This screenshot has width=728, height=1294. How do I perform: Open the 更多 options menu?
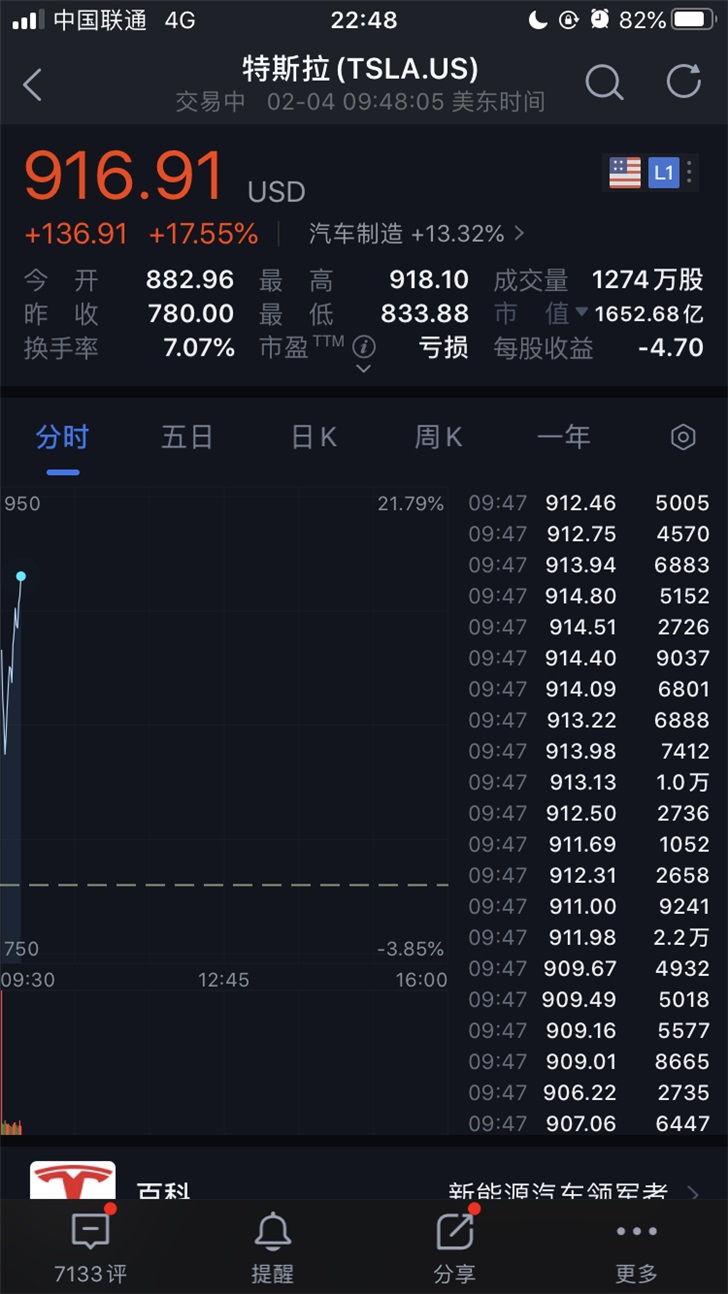pos(636,1246)
